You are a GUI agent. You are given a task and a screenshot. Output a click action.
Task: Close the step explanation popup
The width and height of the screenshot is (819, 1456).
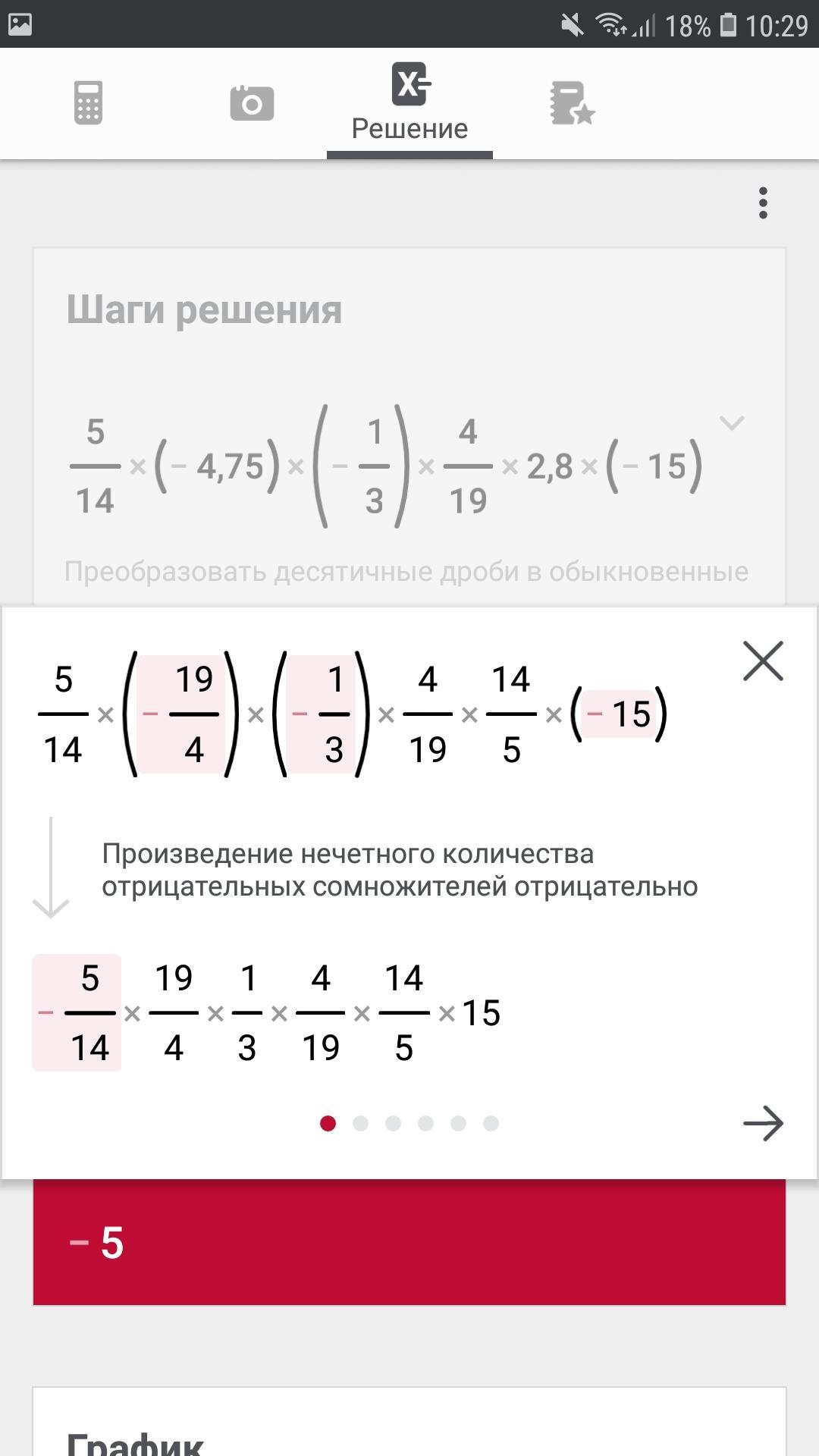coord(763,661)
